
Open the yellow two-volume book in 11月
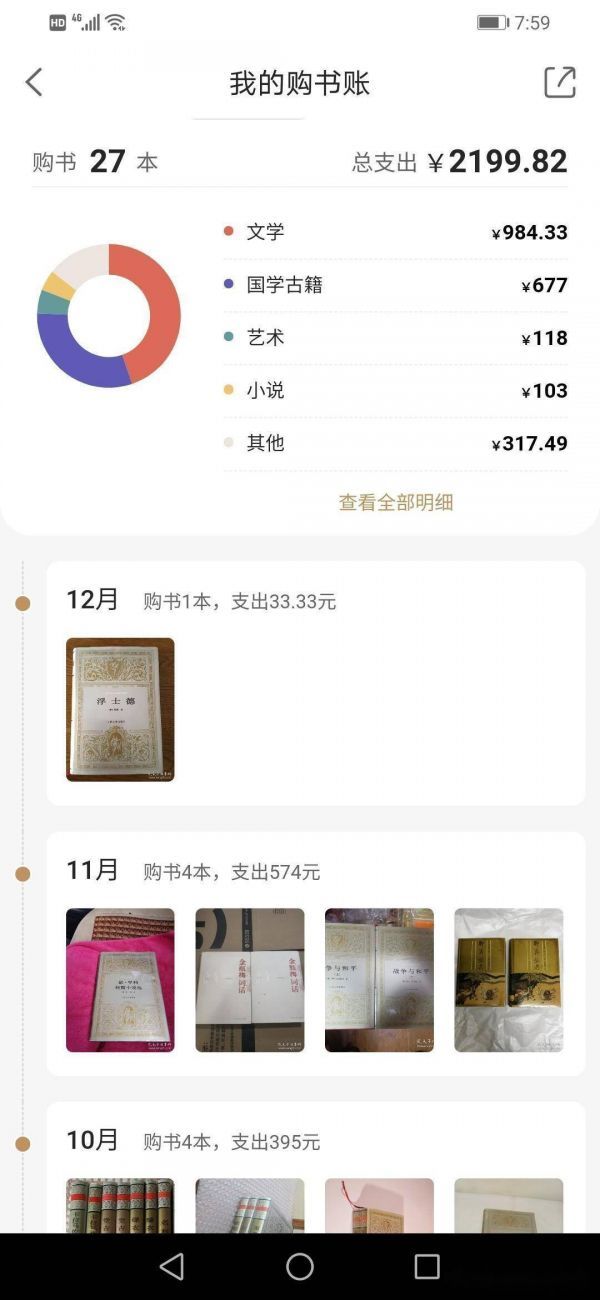(509, 980)
